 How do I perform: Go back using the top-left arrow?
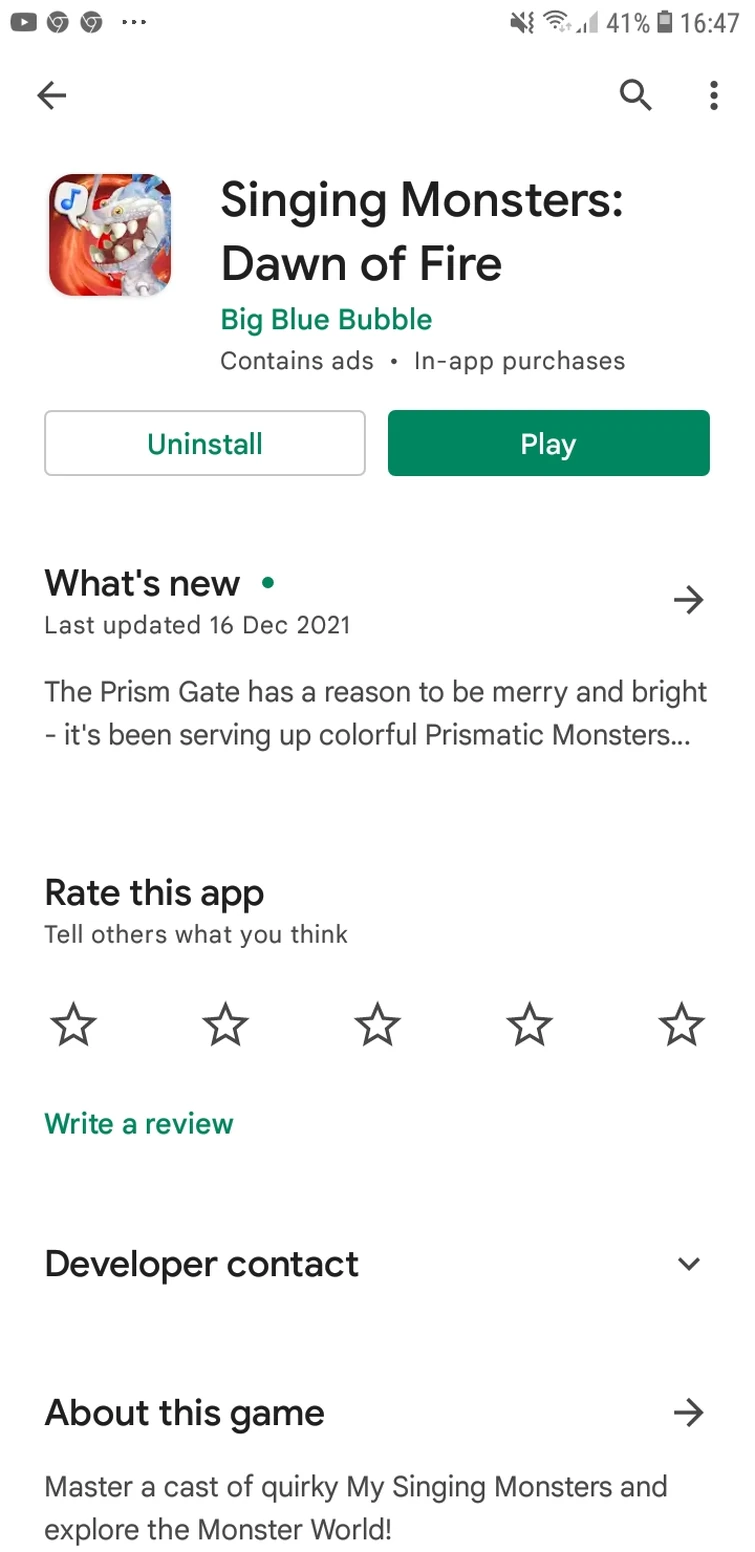click(51, 95)
